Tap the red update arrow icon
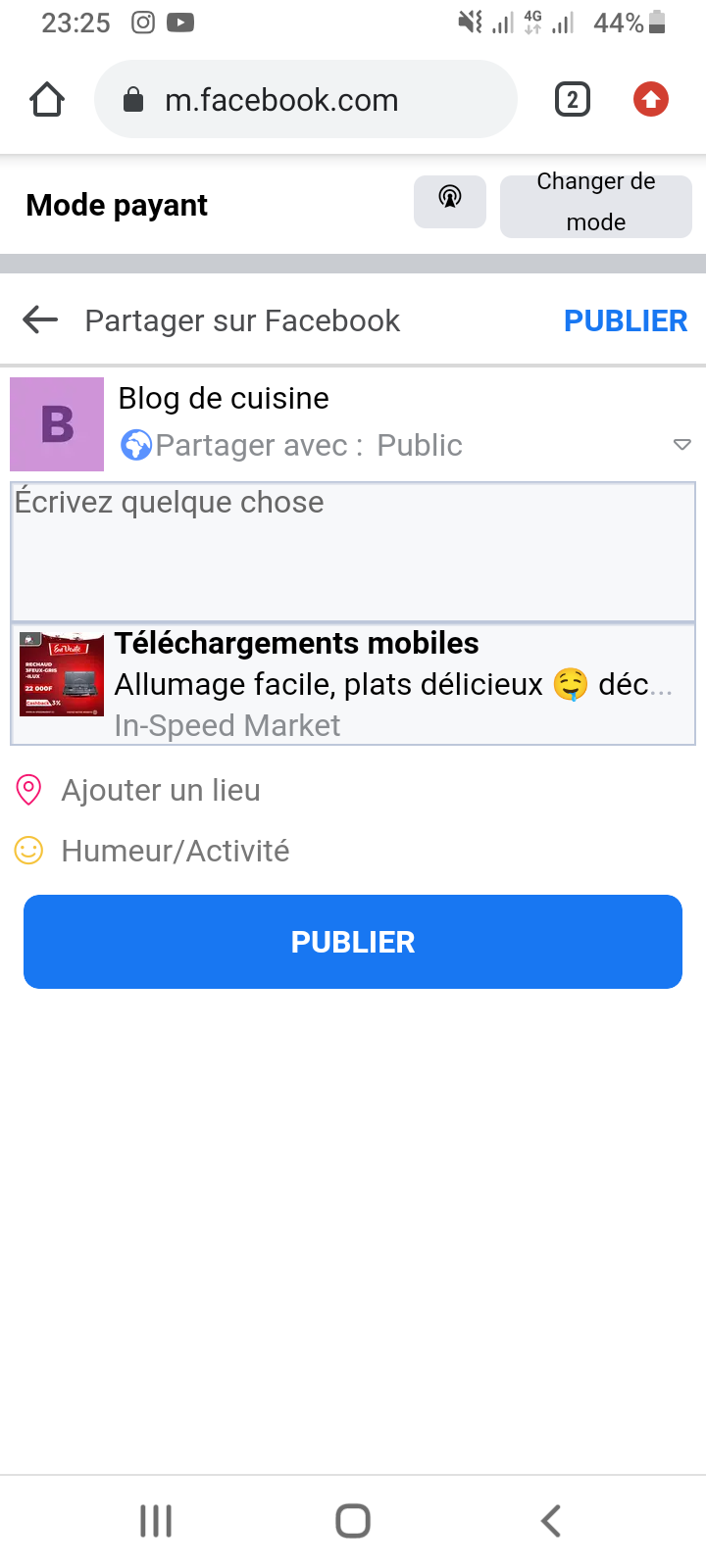The width and height of the screenshot is (706, 1568). [650, 100]
